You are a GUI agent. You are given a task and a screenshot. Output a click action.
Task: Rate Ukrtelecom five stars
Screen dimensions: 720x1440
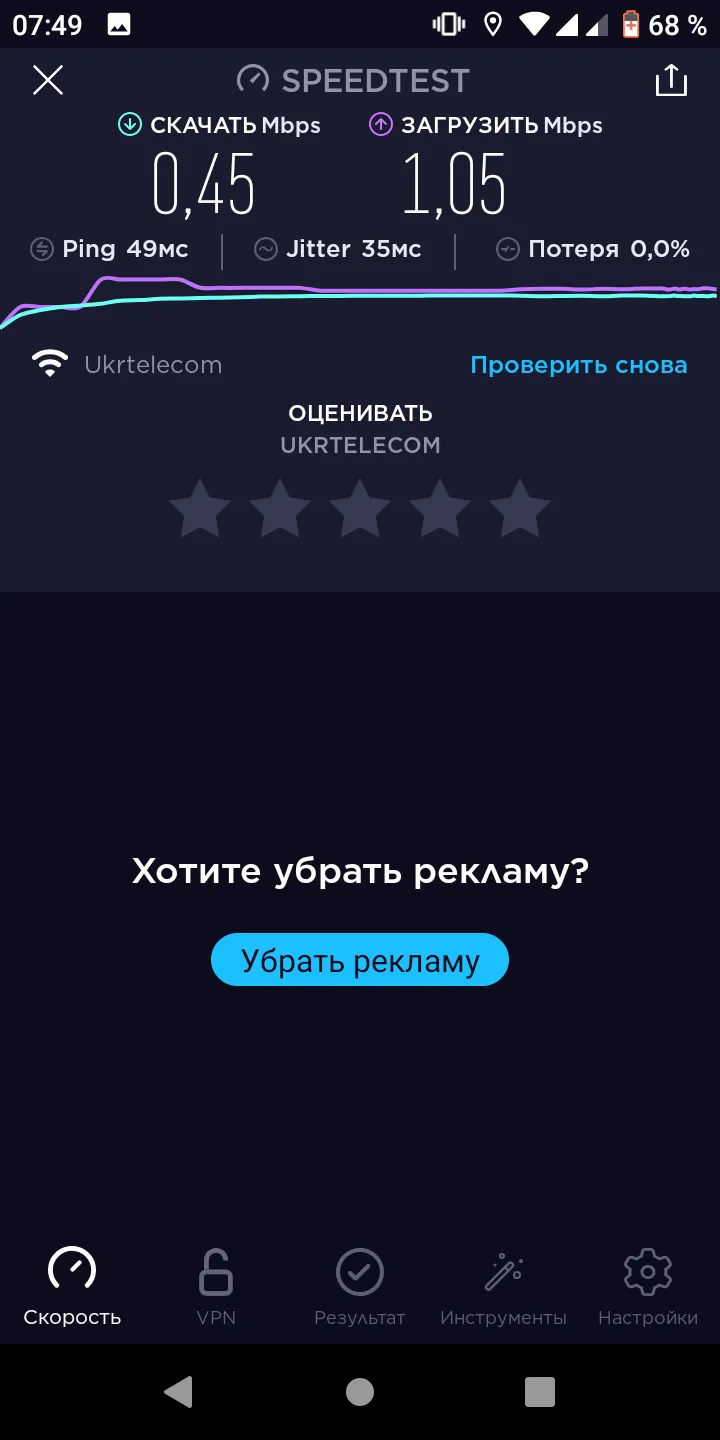(x=520, y=508)
